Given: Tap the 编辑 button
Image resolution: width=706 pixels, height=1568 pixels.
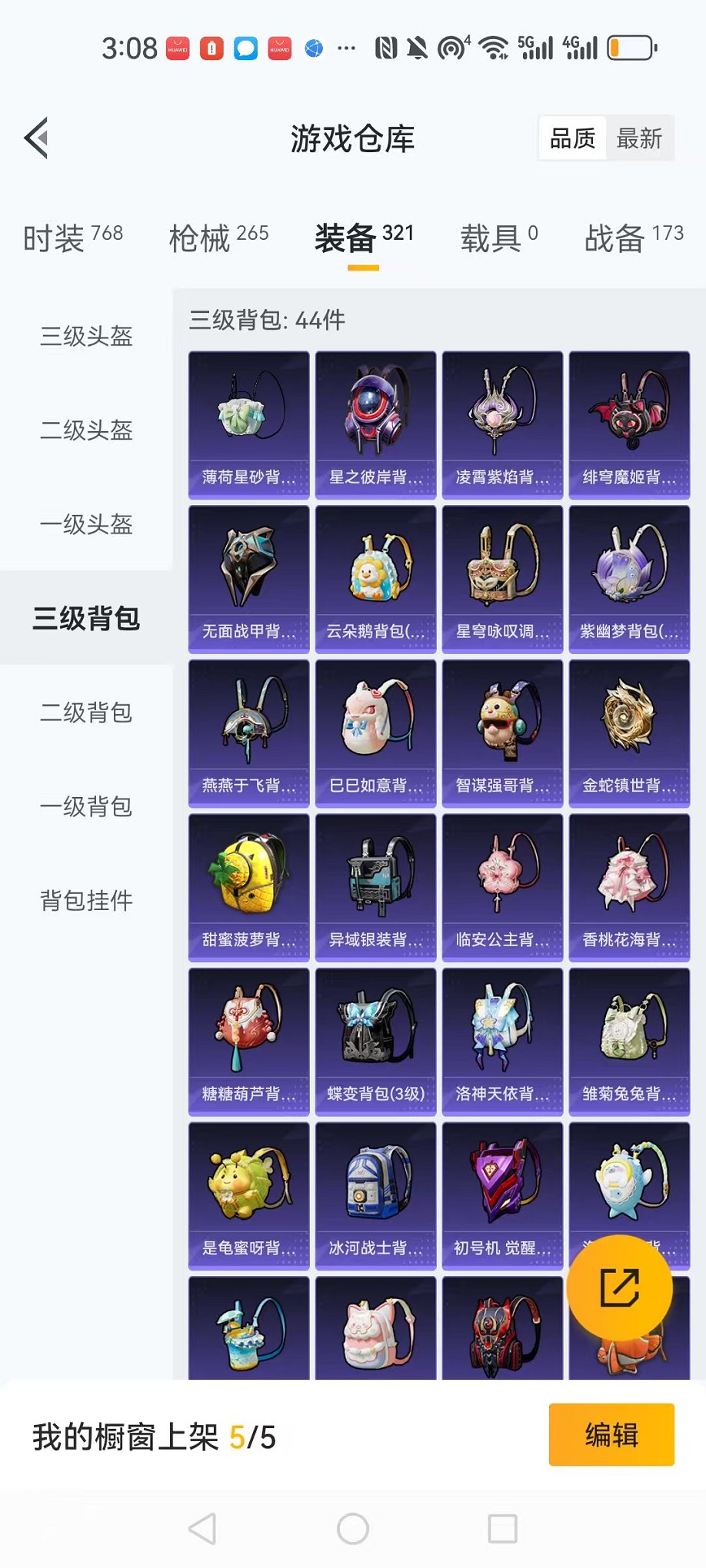Looking at the screenshot, I should click(x=611, y=1435).
